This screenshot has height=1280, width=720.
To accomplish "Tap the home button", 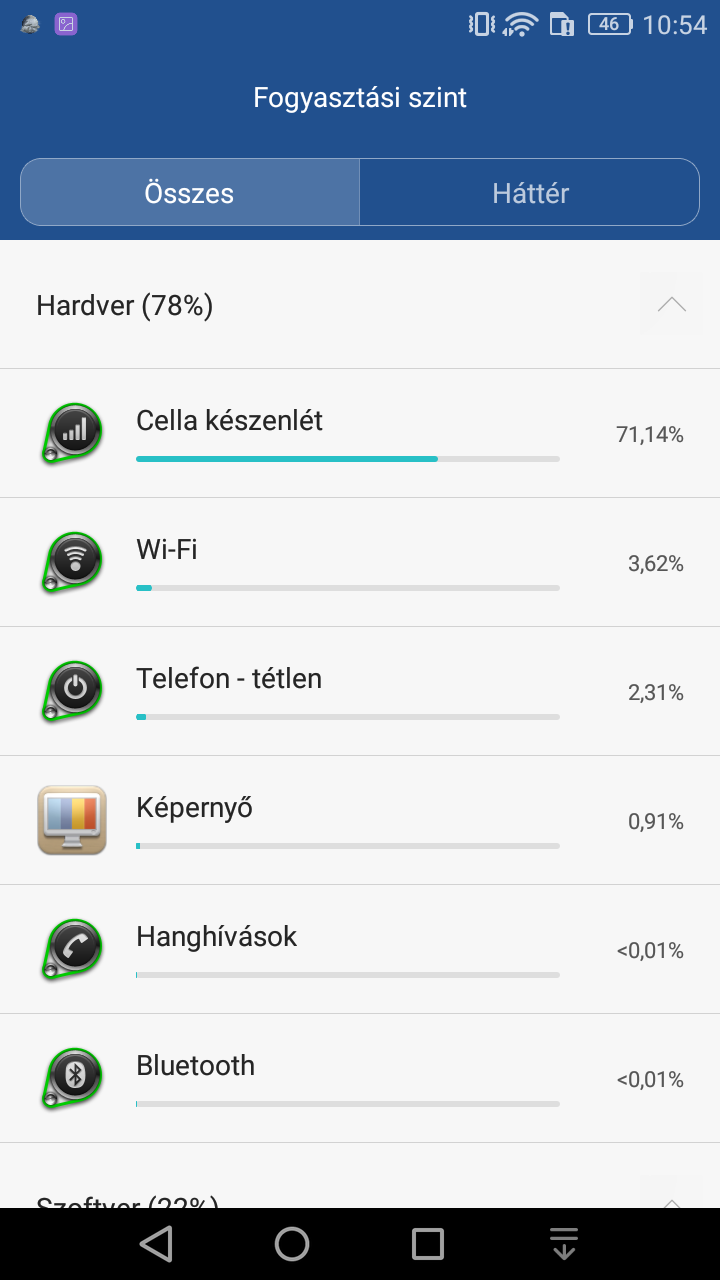I will [292, 1243].
